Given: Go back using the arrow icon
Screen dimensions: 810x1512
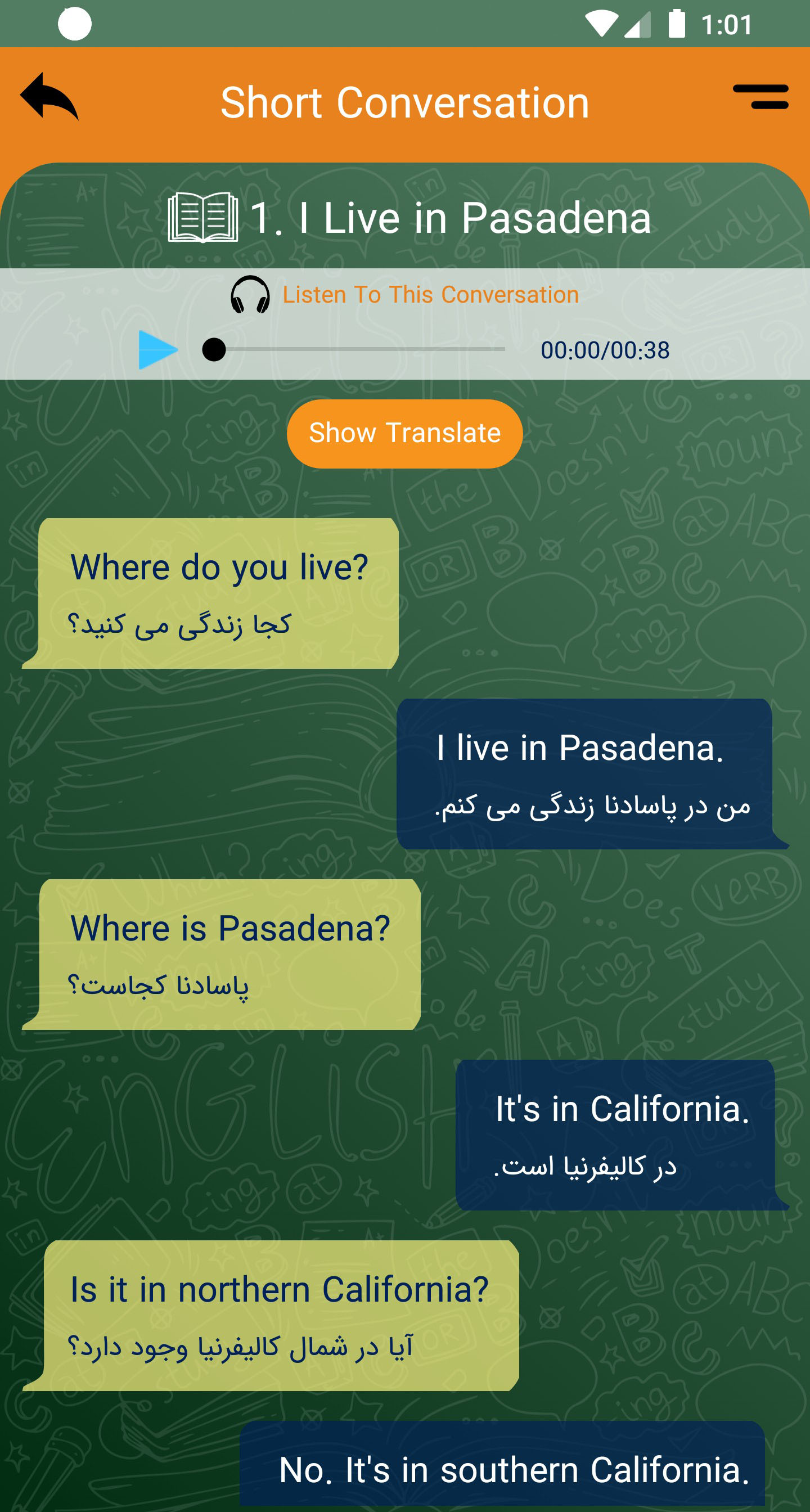Looking at the screenshot, I should coord(49,97).
